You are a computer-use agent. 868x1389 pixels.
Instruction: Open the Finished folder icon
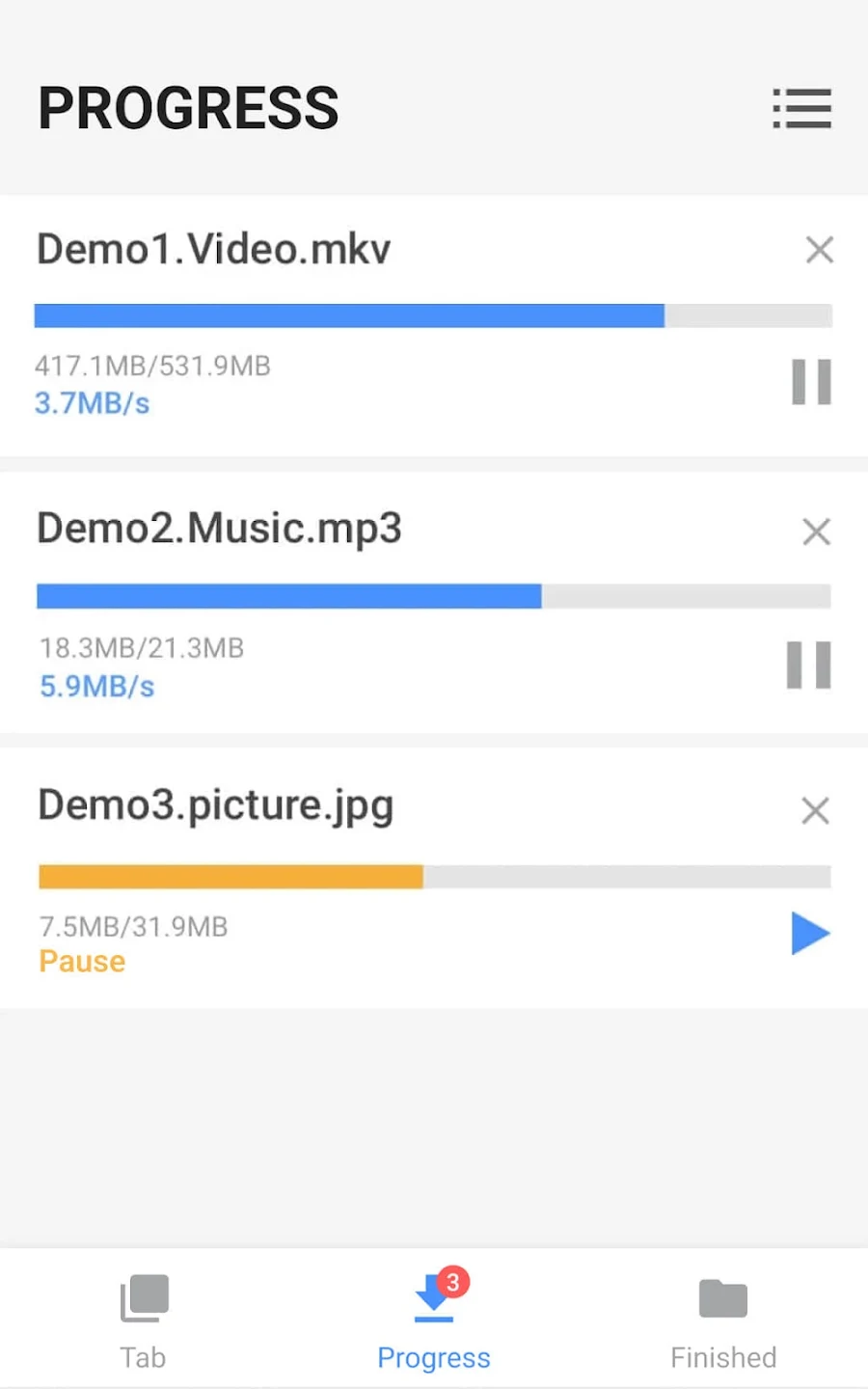722,1299
